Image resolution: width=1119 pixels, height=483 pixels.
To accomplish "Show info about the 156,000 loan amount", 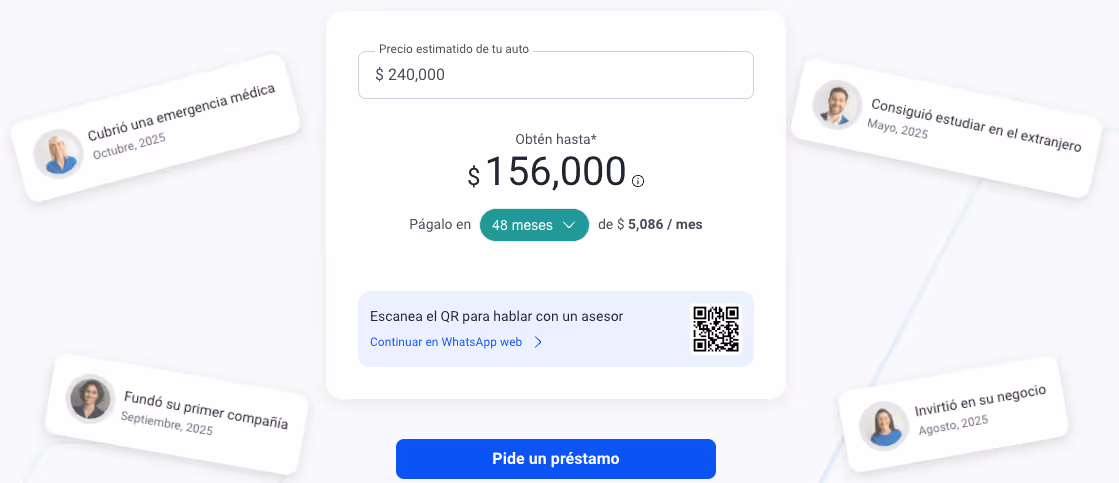I will tap(638, 181).
